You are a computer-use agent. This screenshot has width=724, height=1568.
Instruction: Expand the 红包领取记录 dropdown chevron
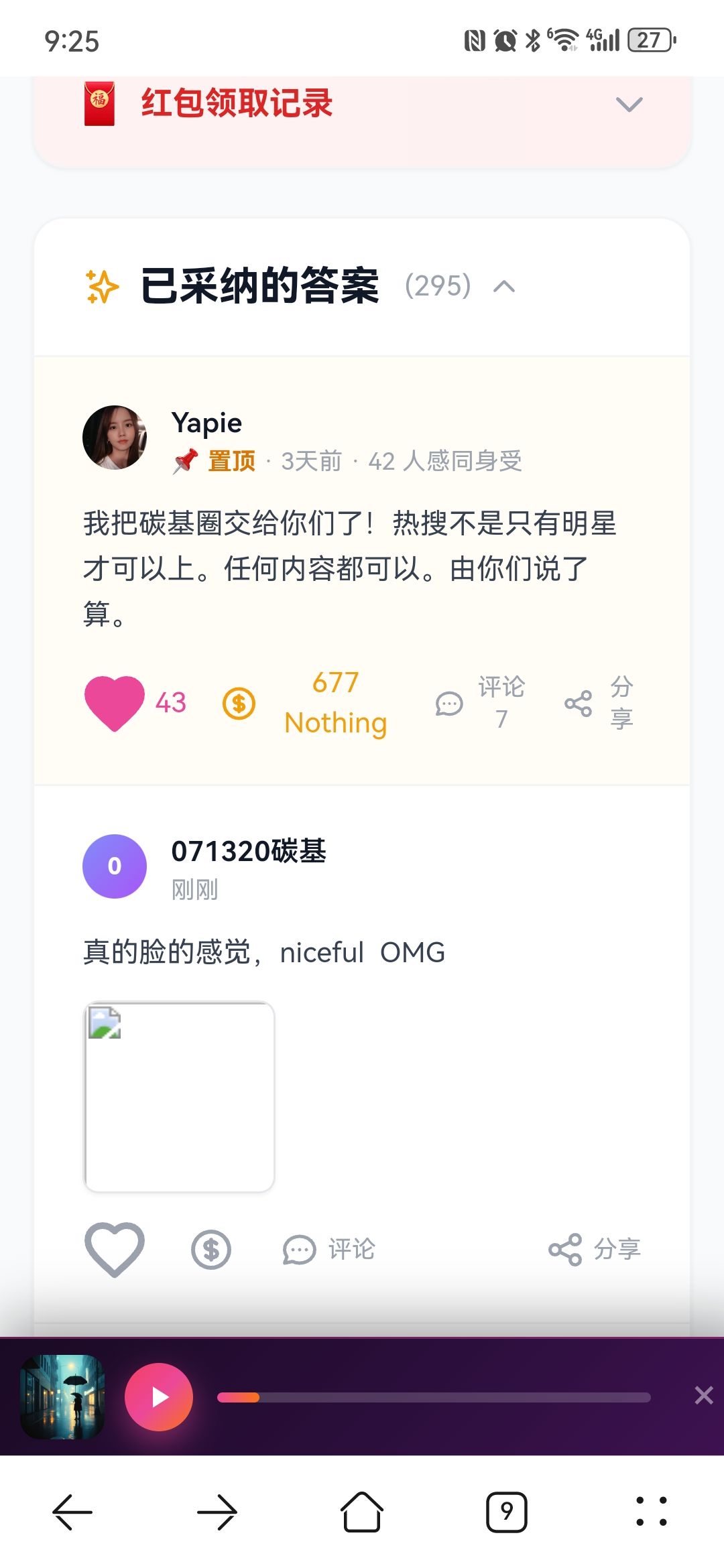pos(629,105)
